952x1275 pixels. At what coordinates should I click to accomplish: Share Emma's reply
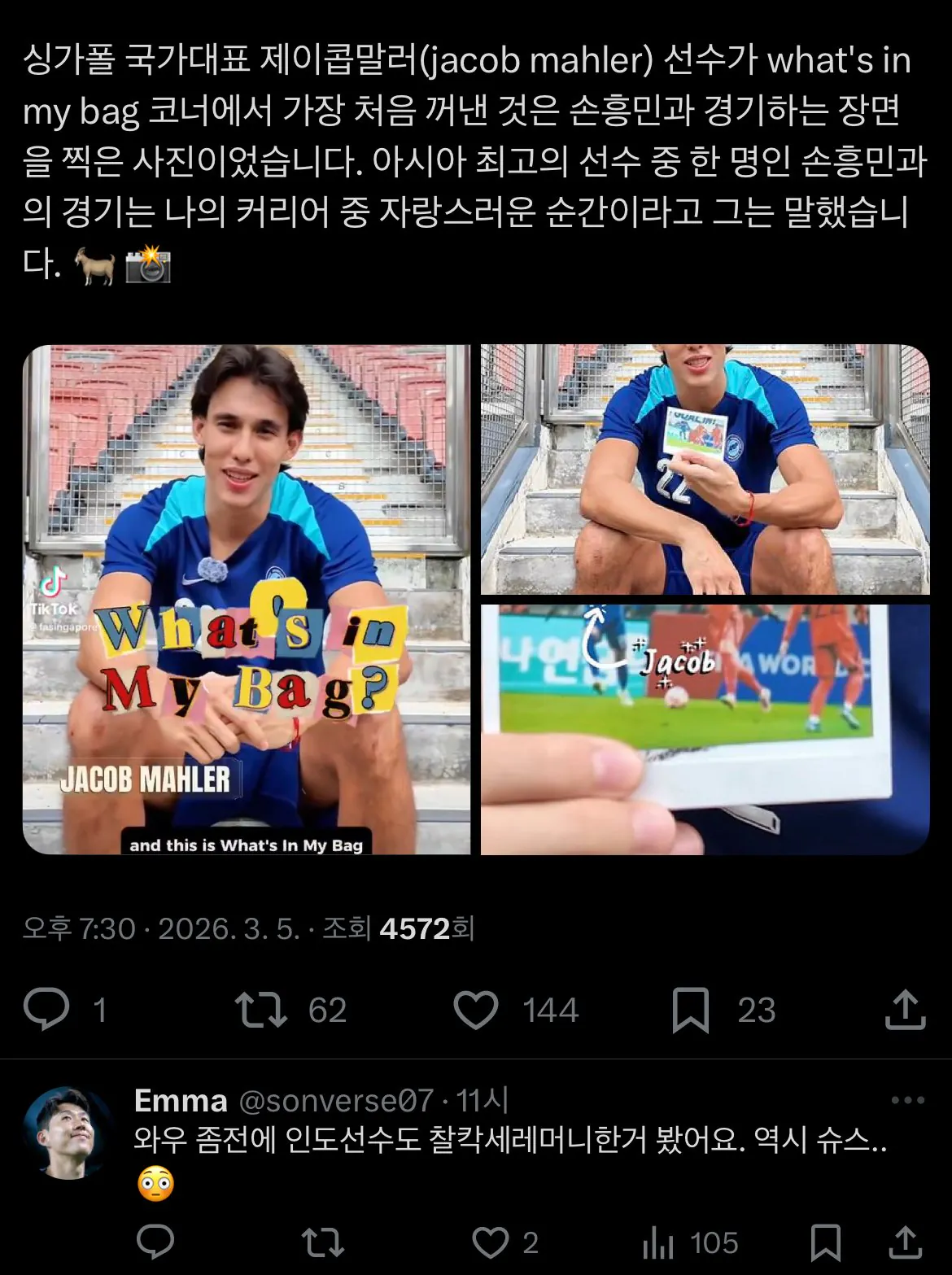(905, 1242)
